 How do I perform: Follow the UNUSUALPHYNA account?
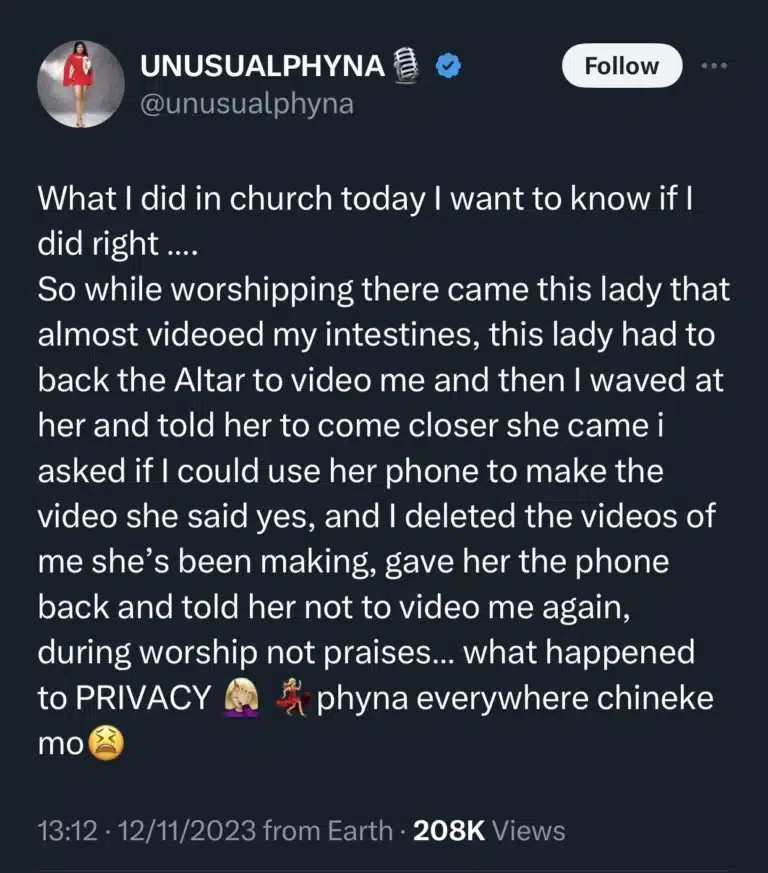621,66
